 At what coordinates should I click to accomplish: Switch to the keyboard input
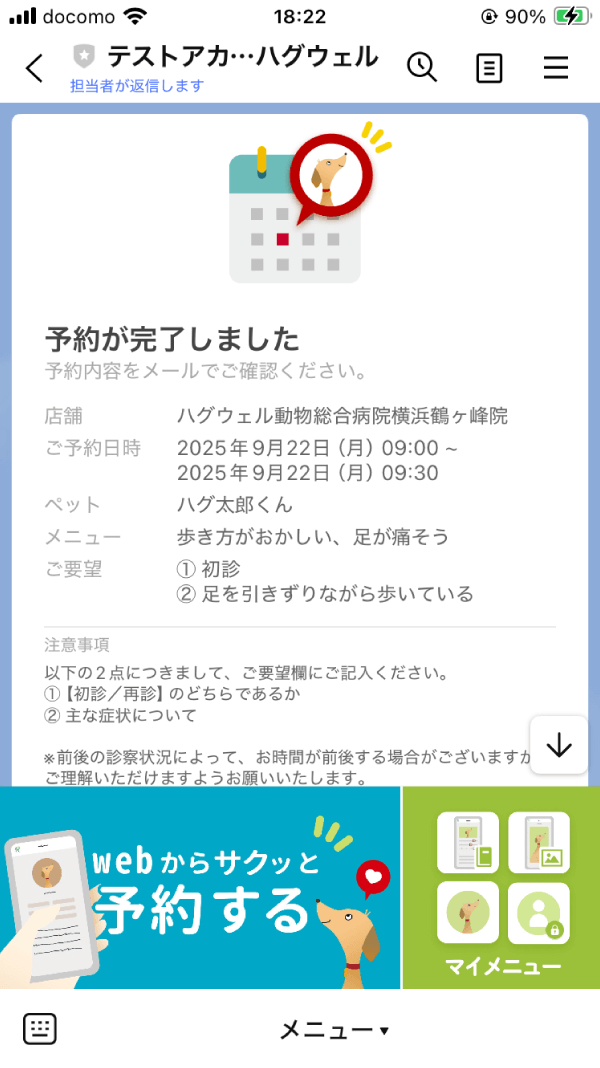click(40, 1028)
